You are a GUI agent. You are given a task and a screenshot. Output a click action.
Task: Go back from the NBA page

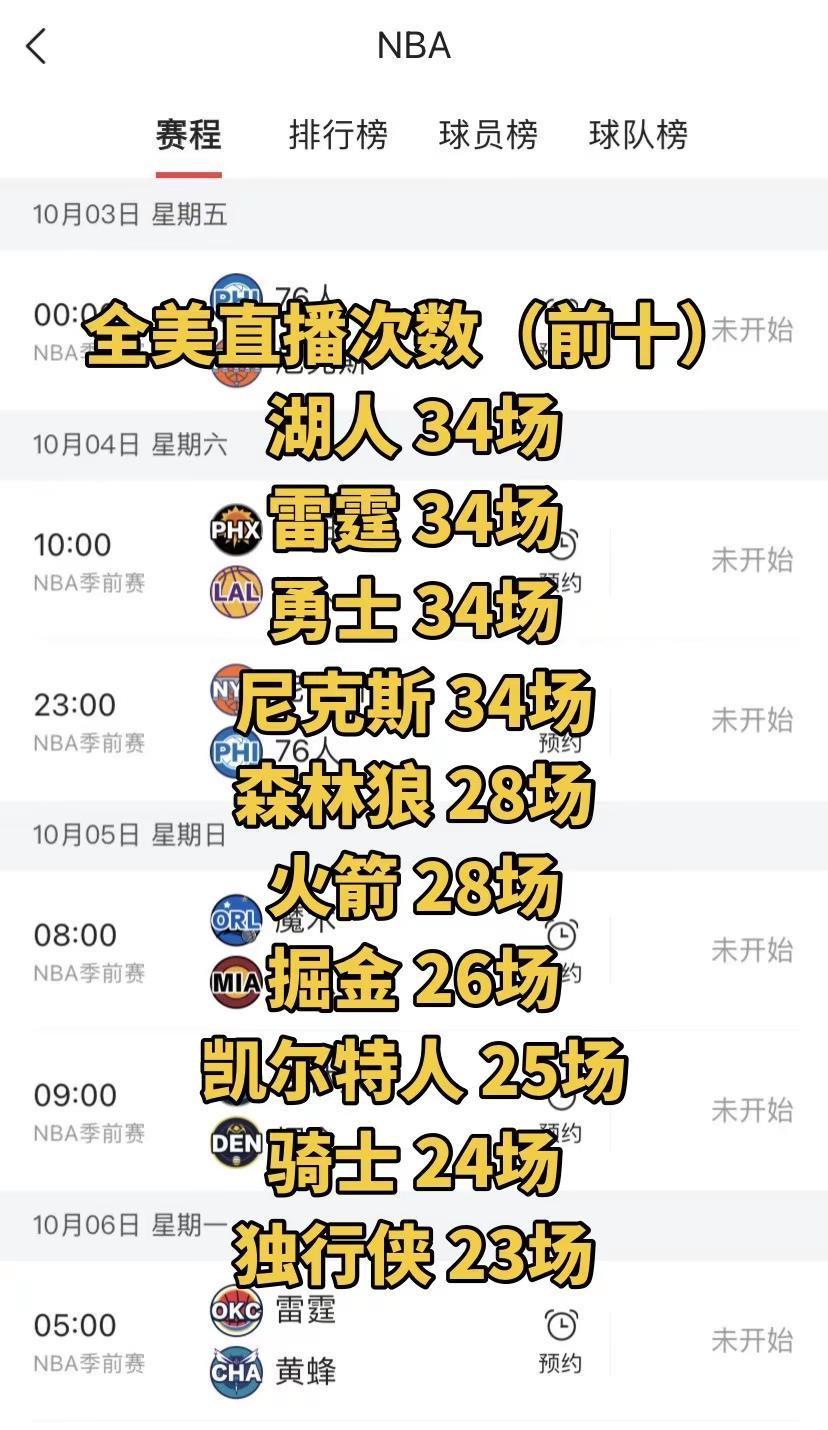(x=37, y=46)
